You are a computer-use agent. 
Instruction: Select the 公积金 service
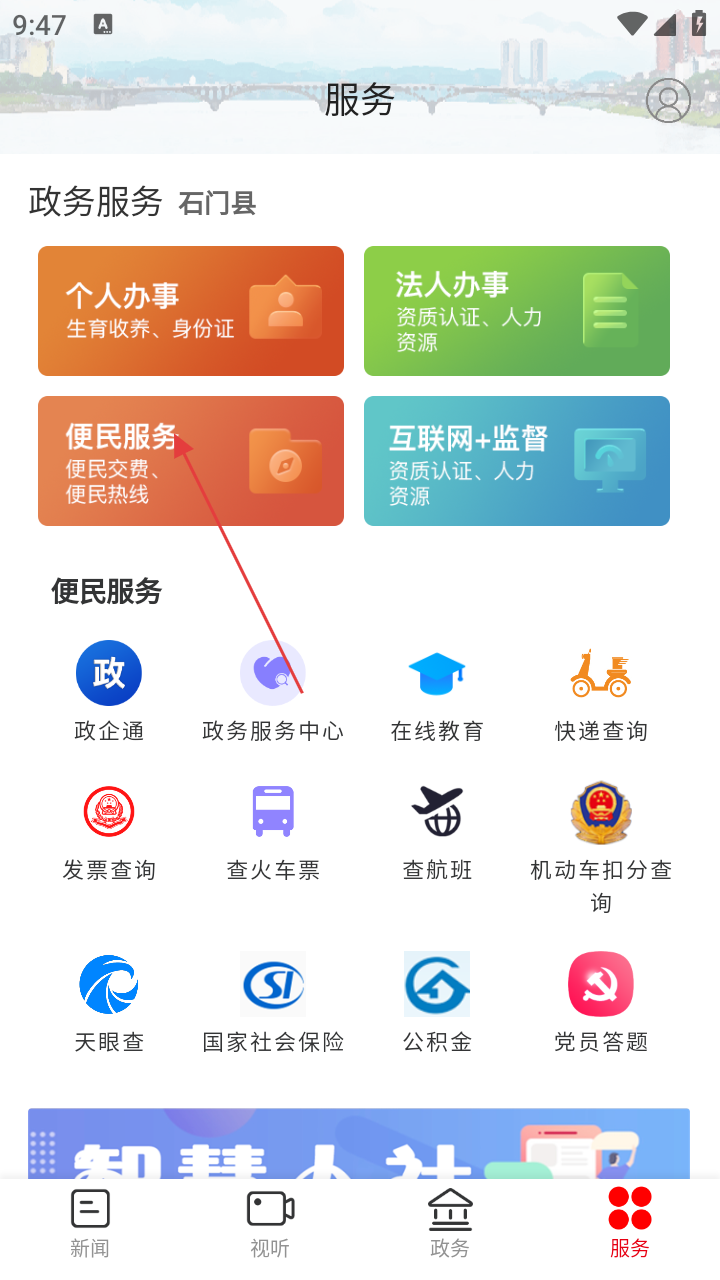click(x=437, y=1002)
